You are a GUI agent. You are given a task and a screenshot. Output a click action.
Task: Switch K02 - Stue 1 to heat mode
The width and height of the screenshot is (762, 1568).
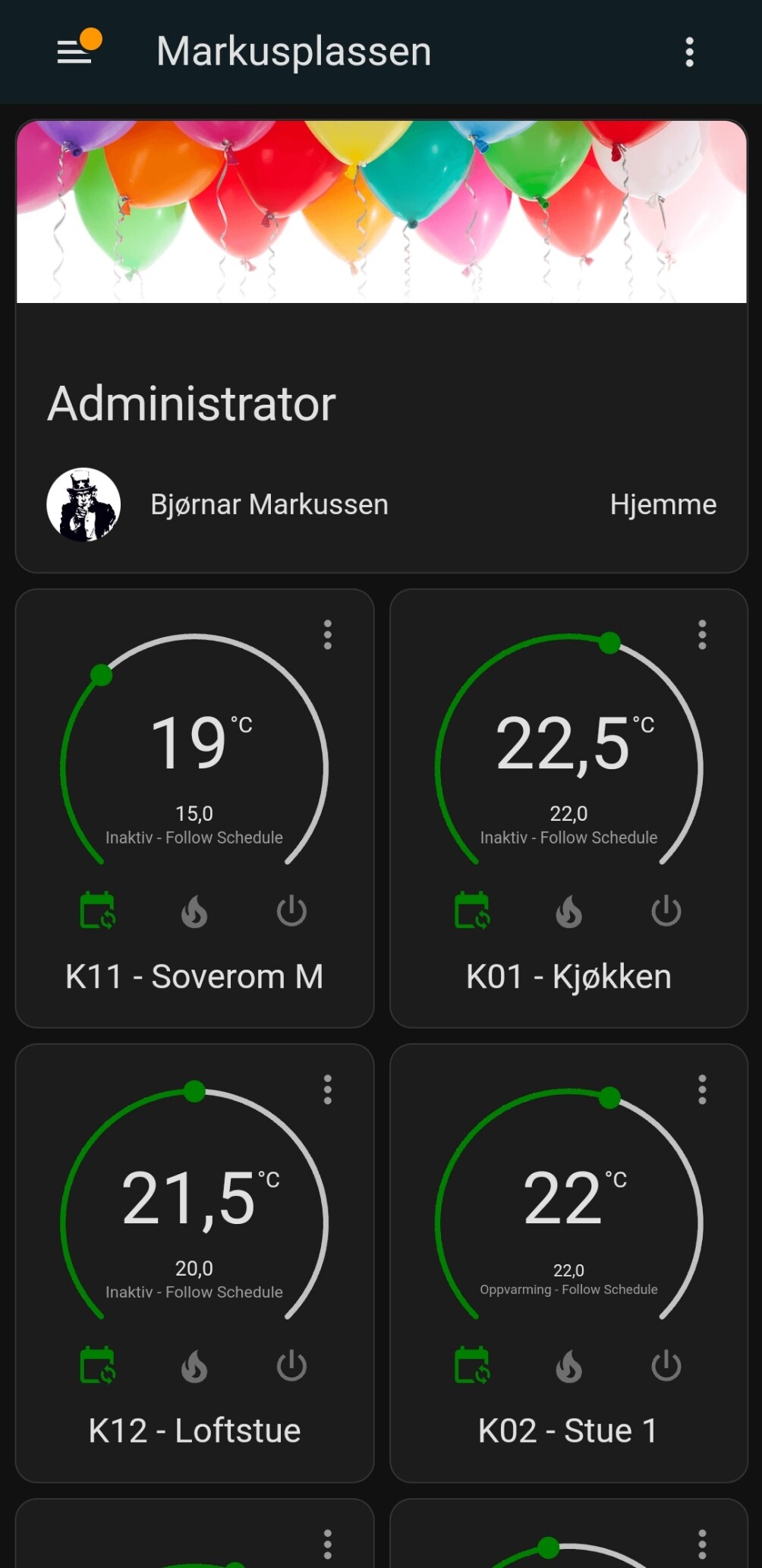568,1366
